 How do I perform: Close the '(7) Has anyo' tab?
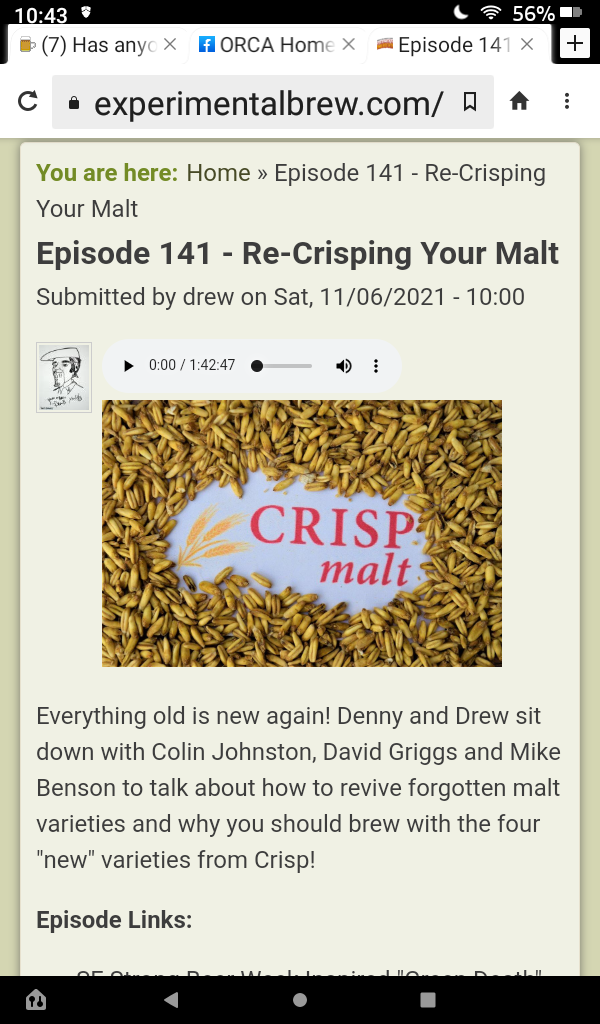tap(170, 44)
